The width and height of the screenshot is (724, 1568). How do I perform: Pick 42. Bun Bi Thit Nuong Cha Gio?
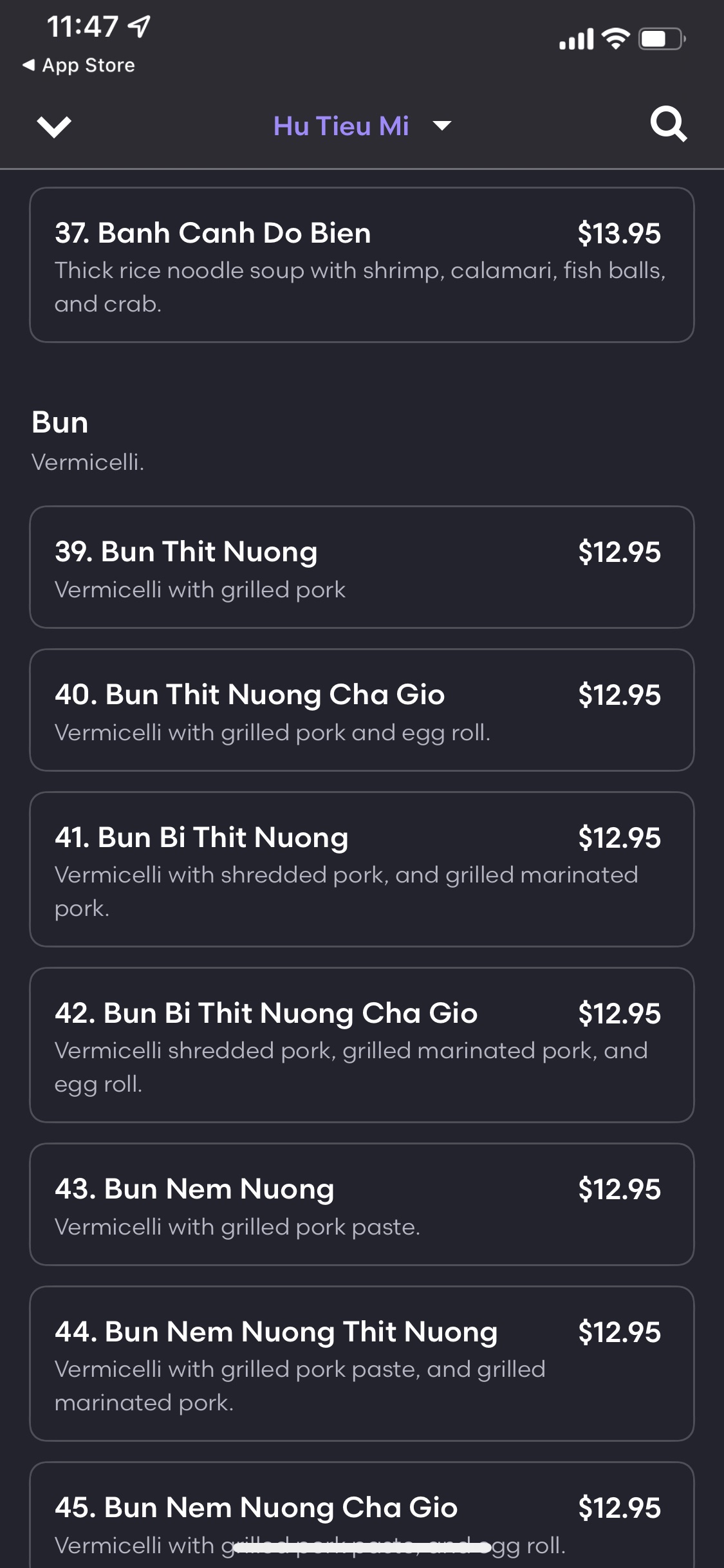point(362,1045)
